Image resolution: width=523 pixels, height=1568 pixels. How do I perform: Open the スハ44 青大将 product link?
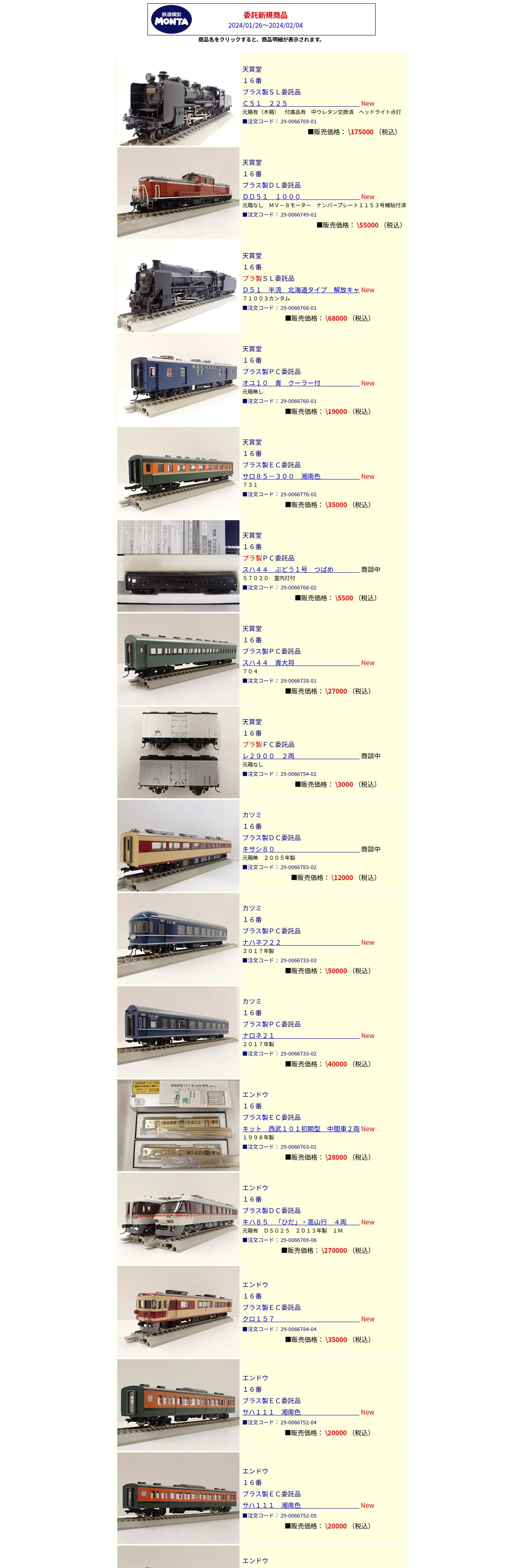[268, 662]
